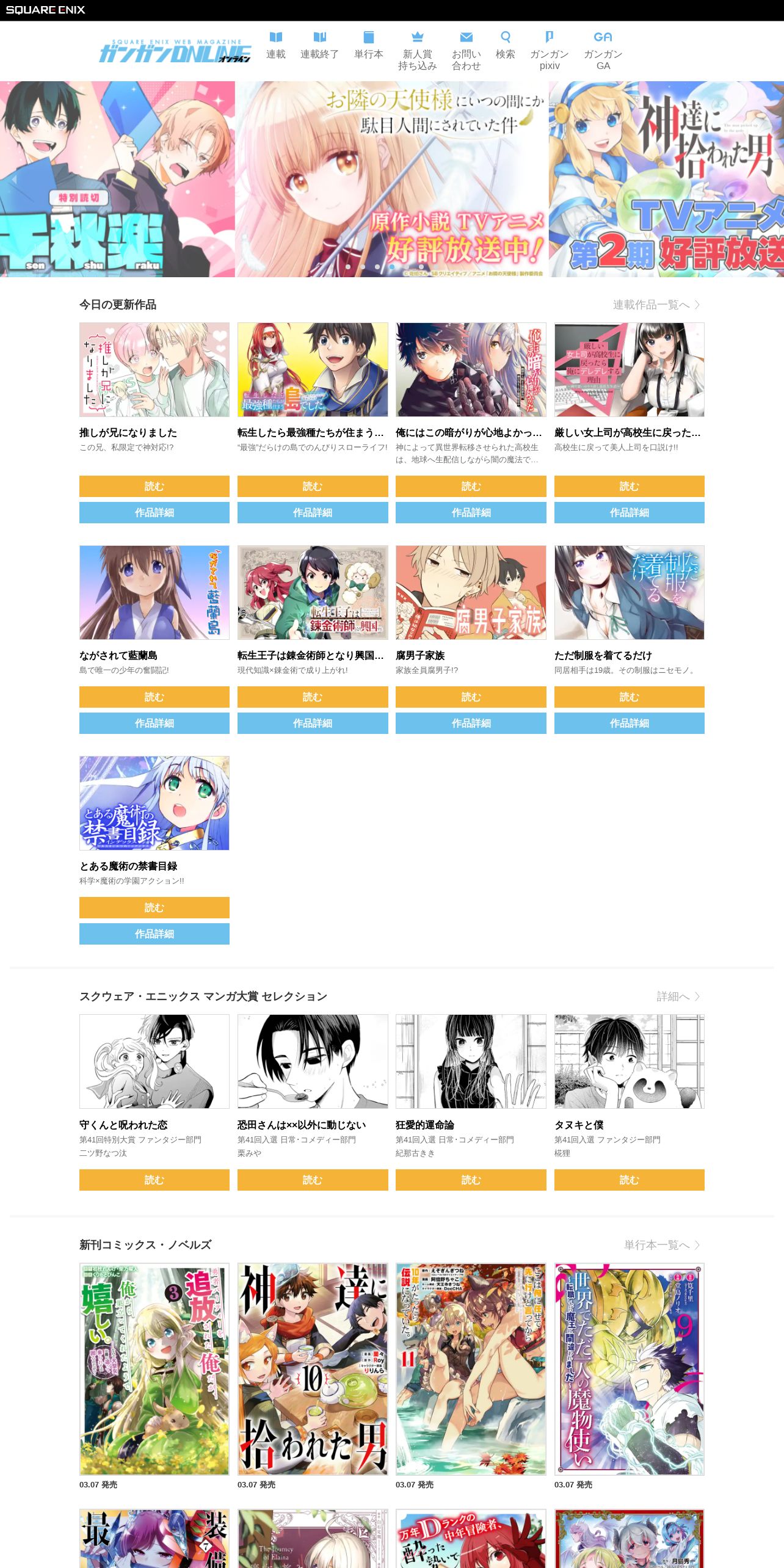Viewport: 784px width, 1568px height.
Task: Open the お問い合わせ contact page
Action: 466,51
